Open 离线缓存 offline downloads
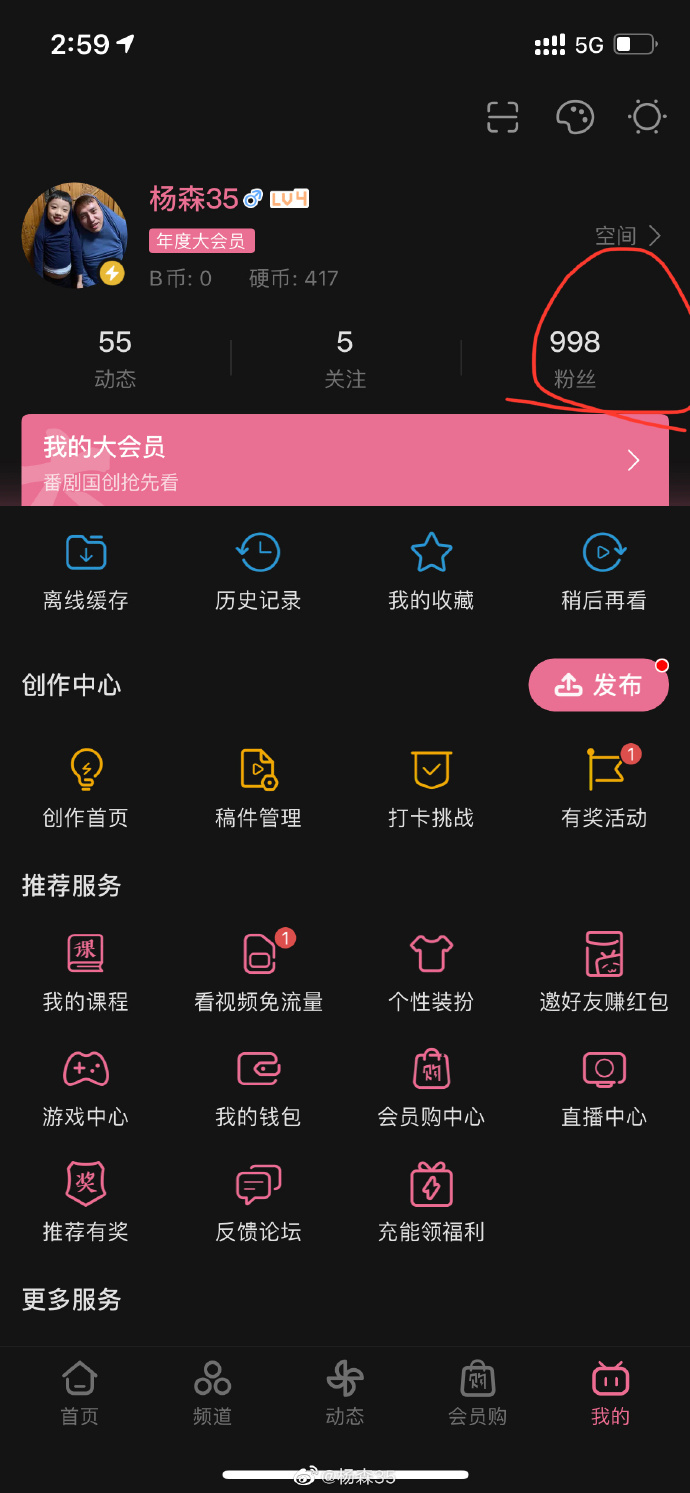Image resolution: width=690 pixels, height=1493 pixels. (86, 572)
